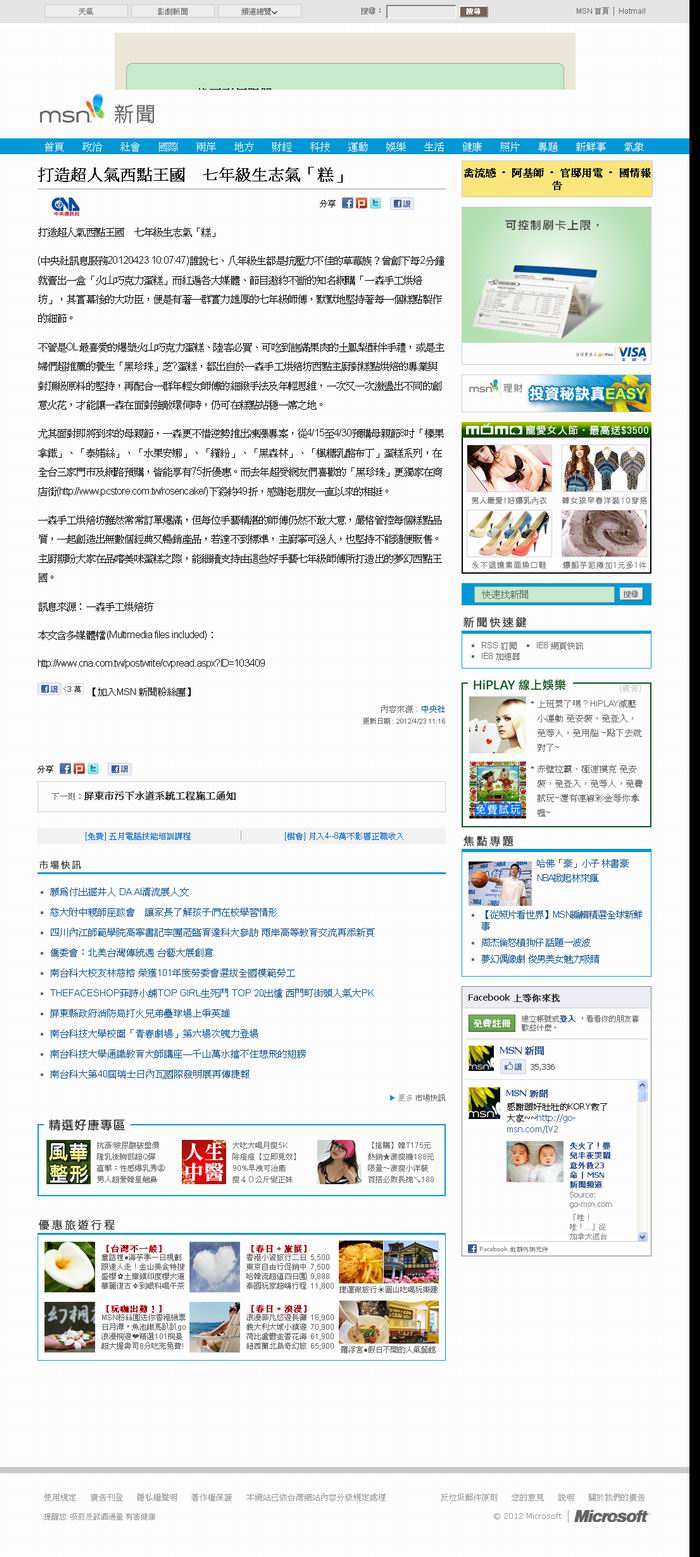
Task: Switch to the 娛樂 news section
Action: click(396, 146)
